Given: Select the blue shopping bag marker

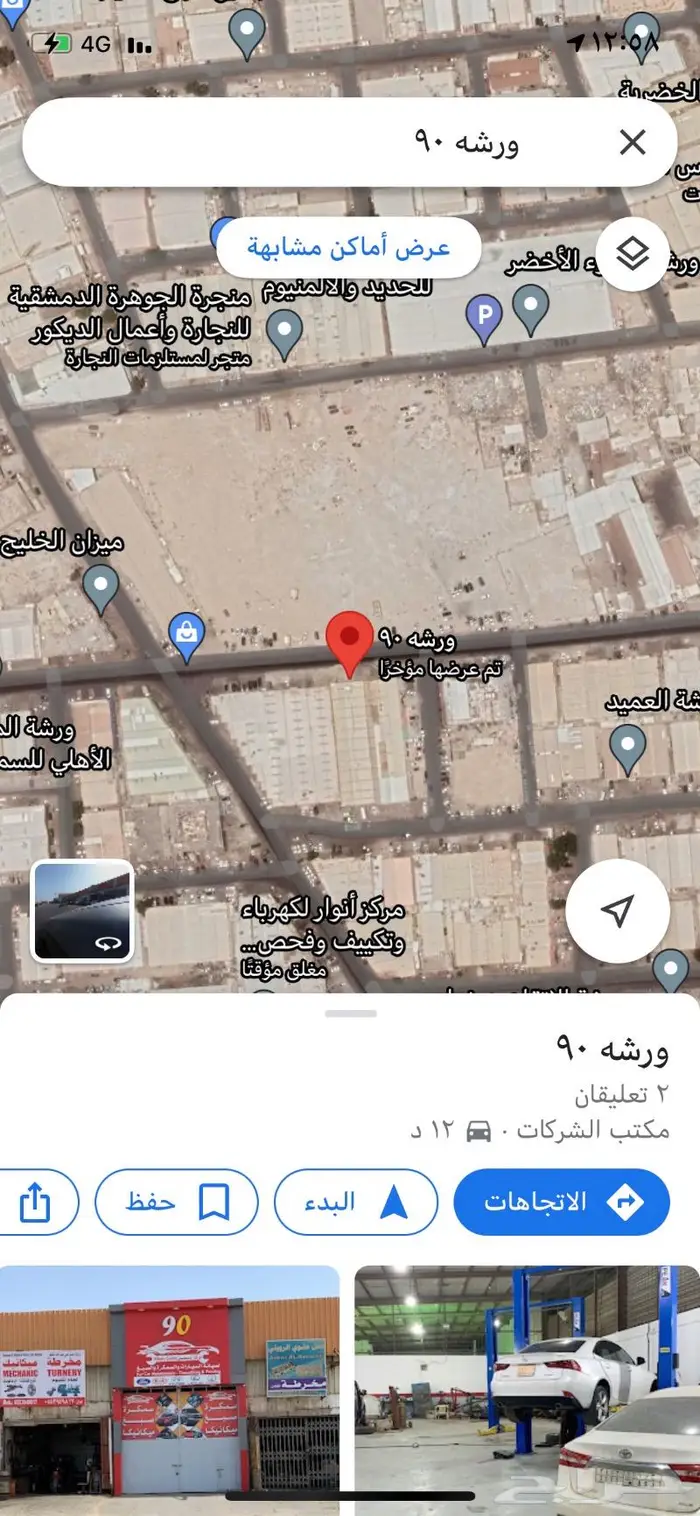Looking at the screenshot, I should tap(186, 634).
